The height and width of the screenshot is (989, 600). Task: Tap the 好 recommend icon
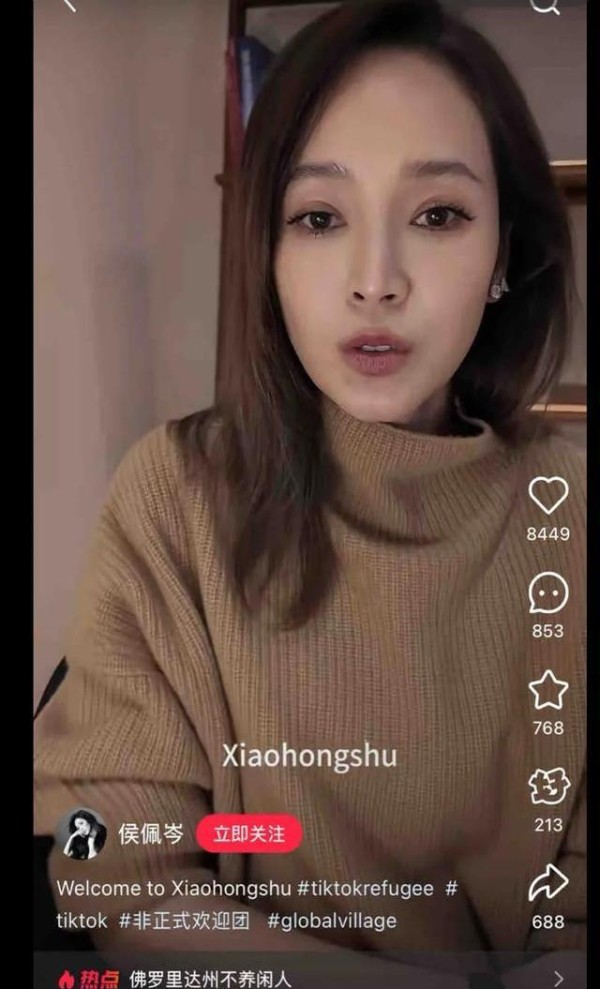[x=548, y=787]
